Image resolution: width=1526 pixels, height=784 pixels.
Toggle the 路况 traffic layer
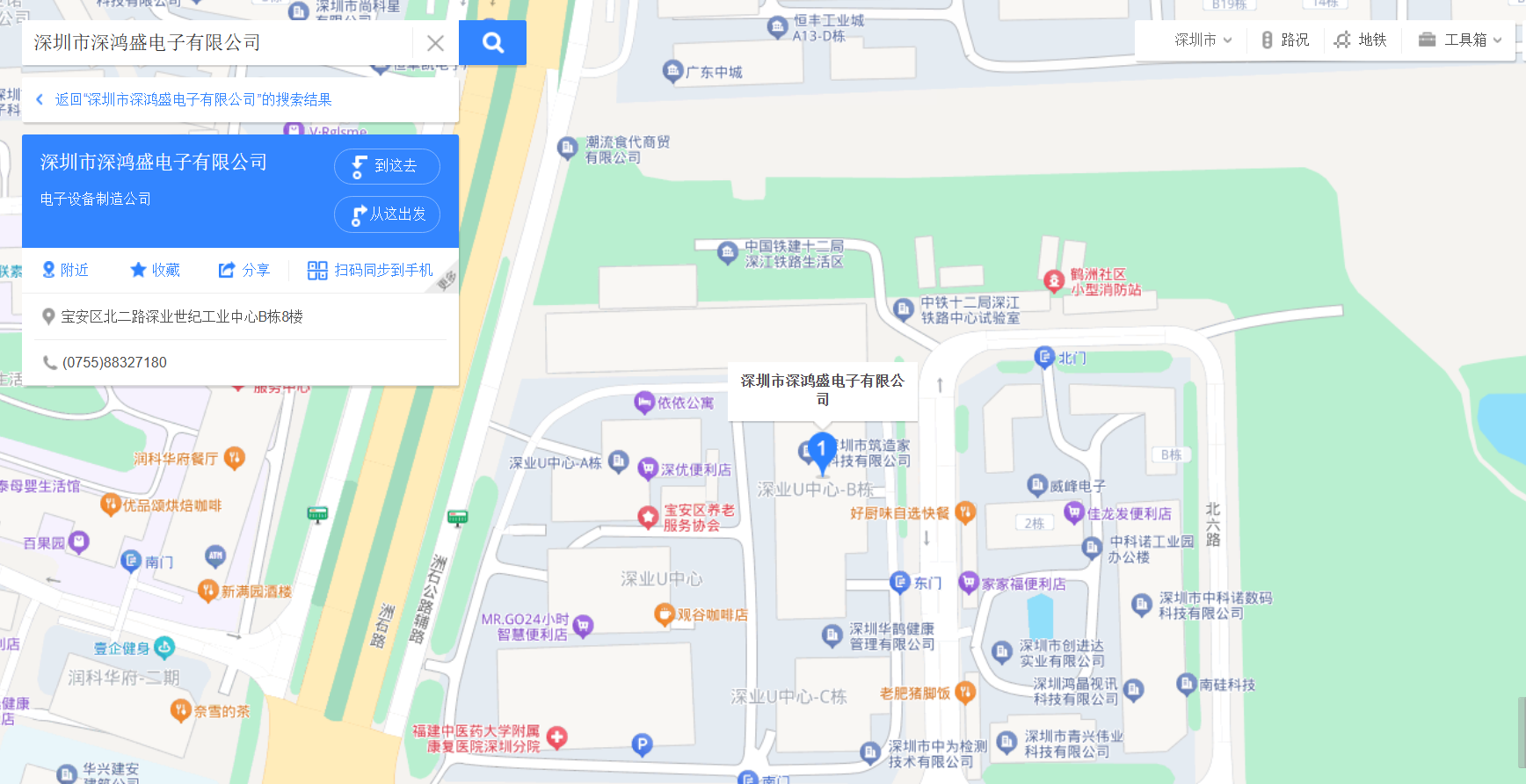tap(1285, 40)
